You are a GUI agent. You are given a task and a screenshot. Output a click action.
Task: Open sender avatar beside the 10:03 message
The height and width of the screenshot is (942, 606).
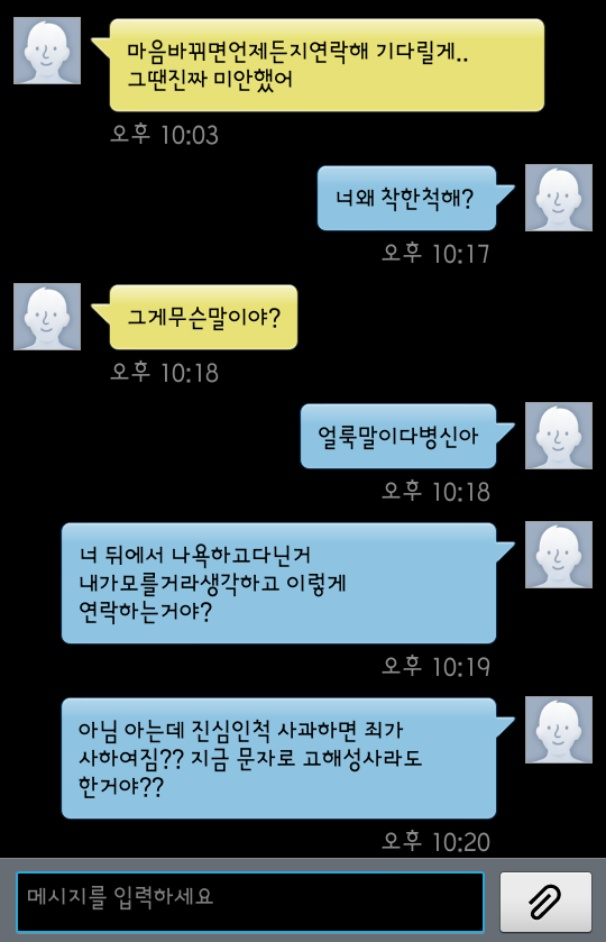tap(47, 51)
